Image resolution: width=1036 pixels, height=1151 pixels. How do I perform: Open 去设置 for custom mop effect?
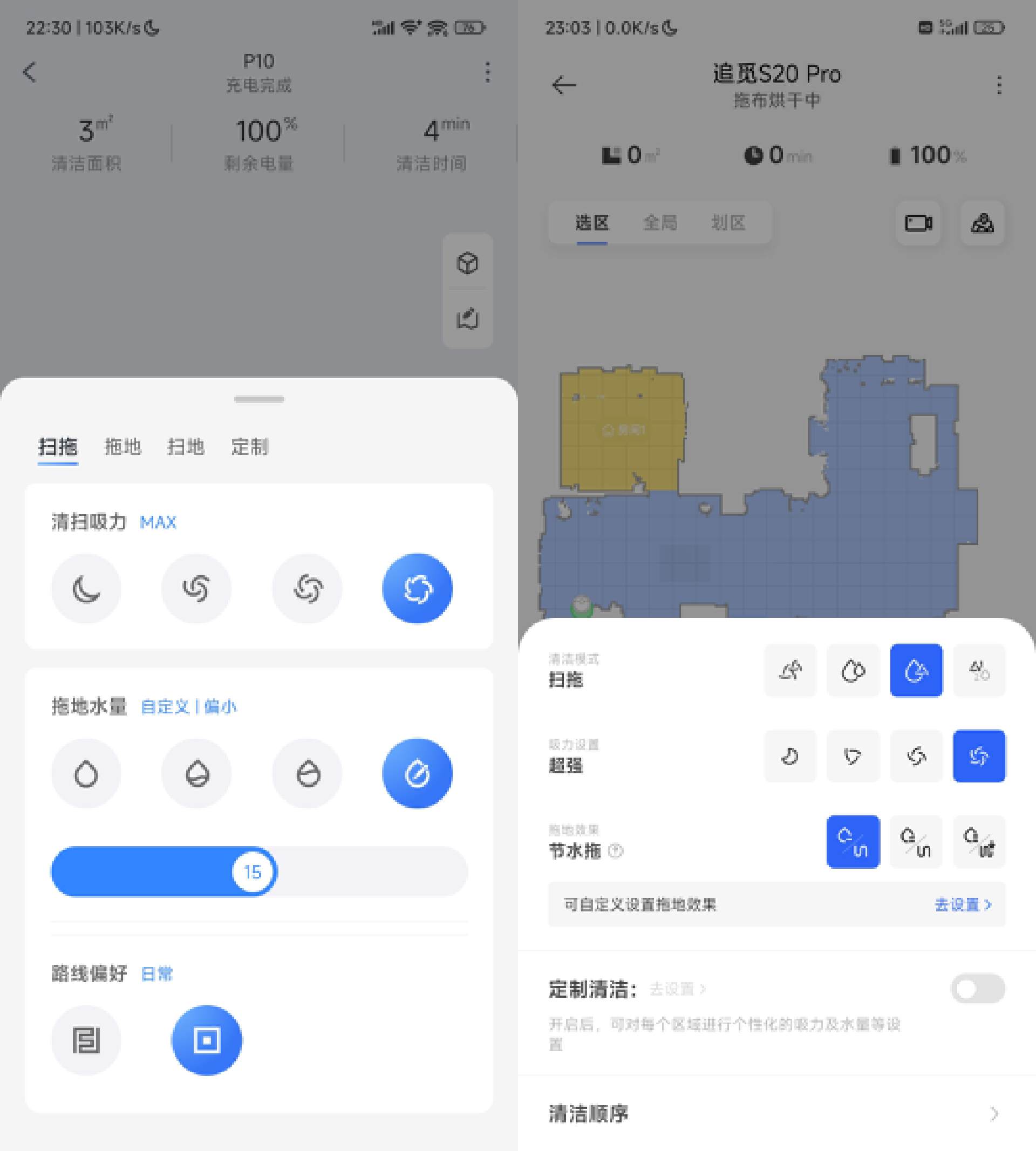coord(960,904)
